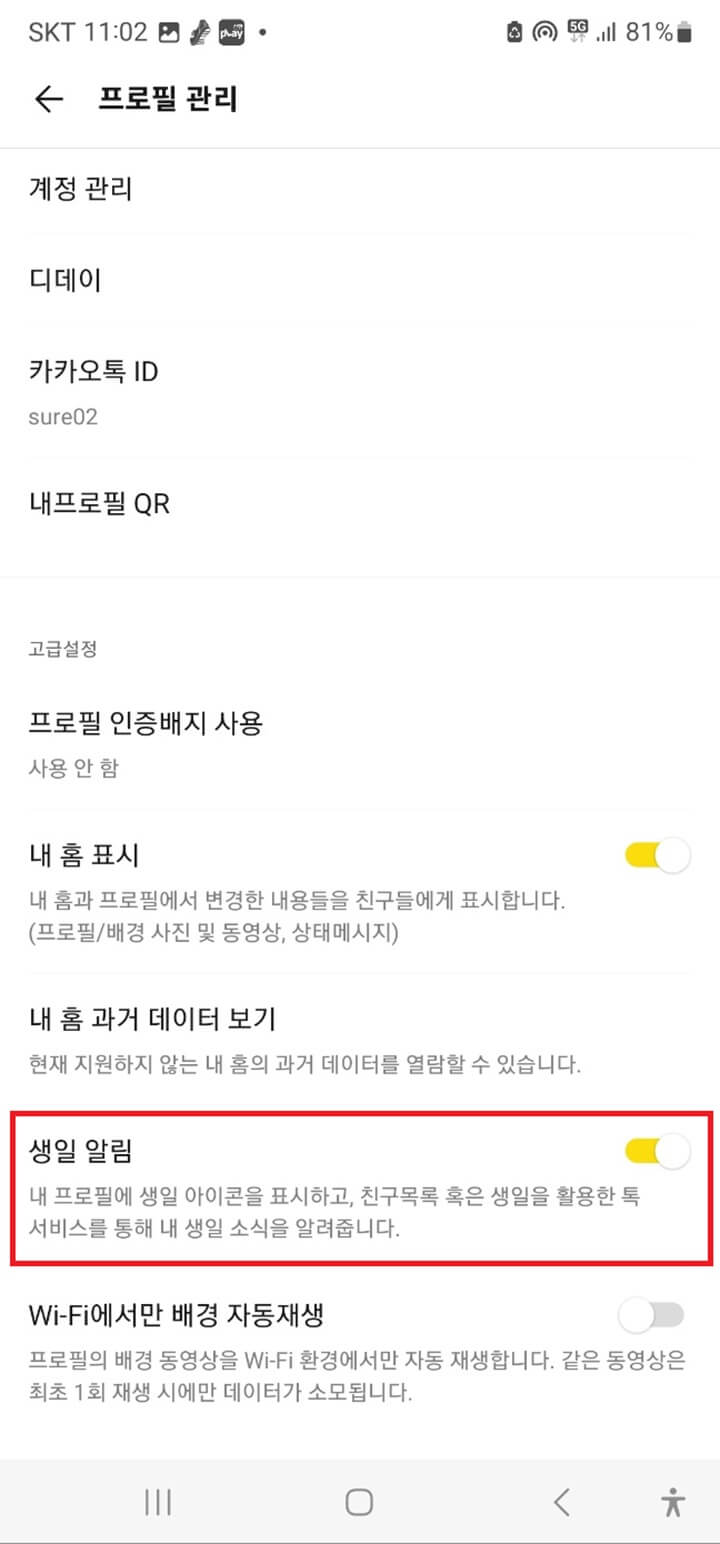Tap the back arrow in 프로필 관리 header
The image size is (720, 1544).
click(48, 98)
